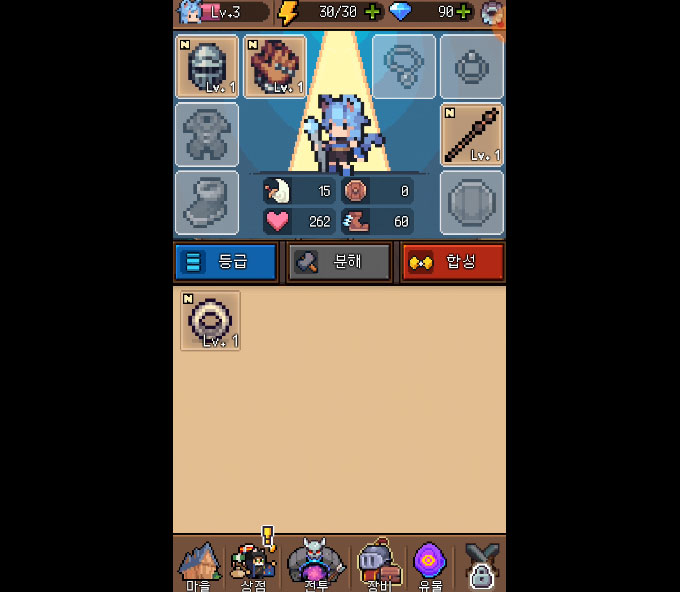680x592 pixels.
Task: Tap the locked crossed-swords tab
Action: tap(481, 566)
